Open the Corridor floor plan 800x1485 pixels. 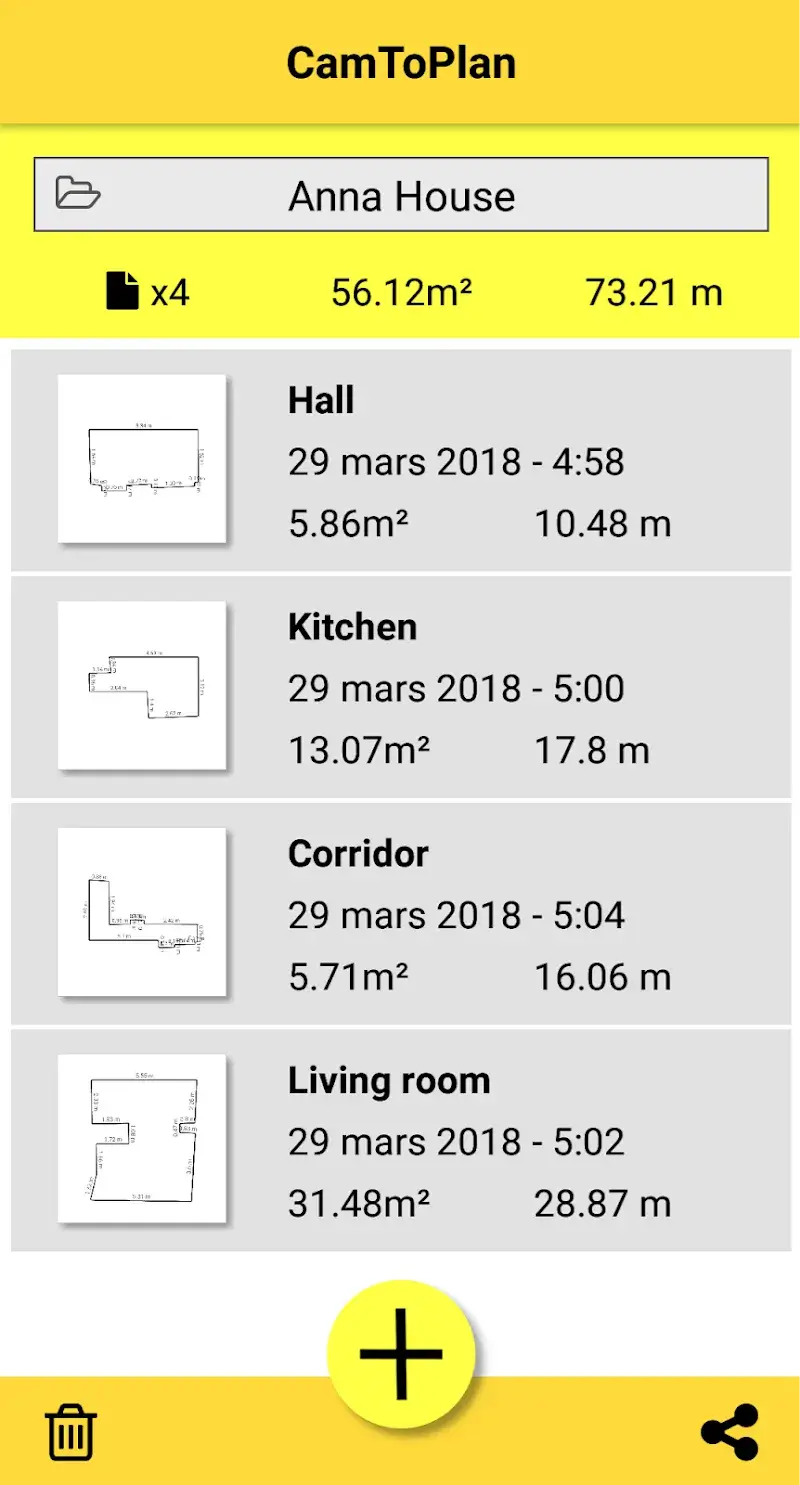(400, 913)
